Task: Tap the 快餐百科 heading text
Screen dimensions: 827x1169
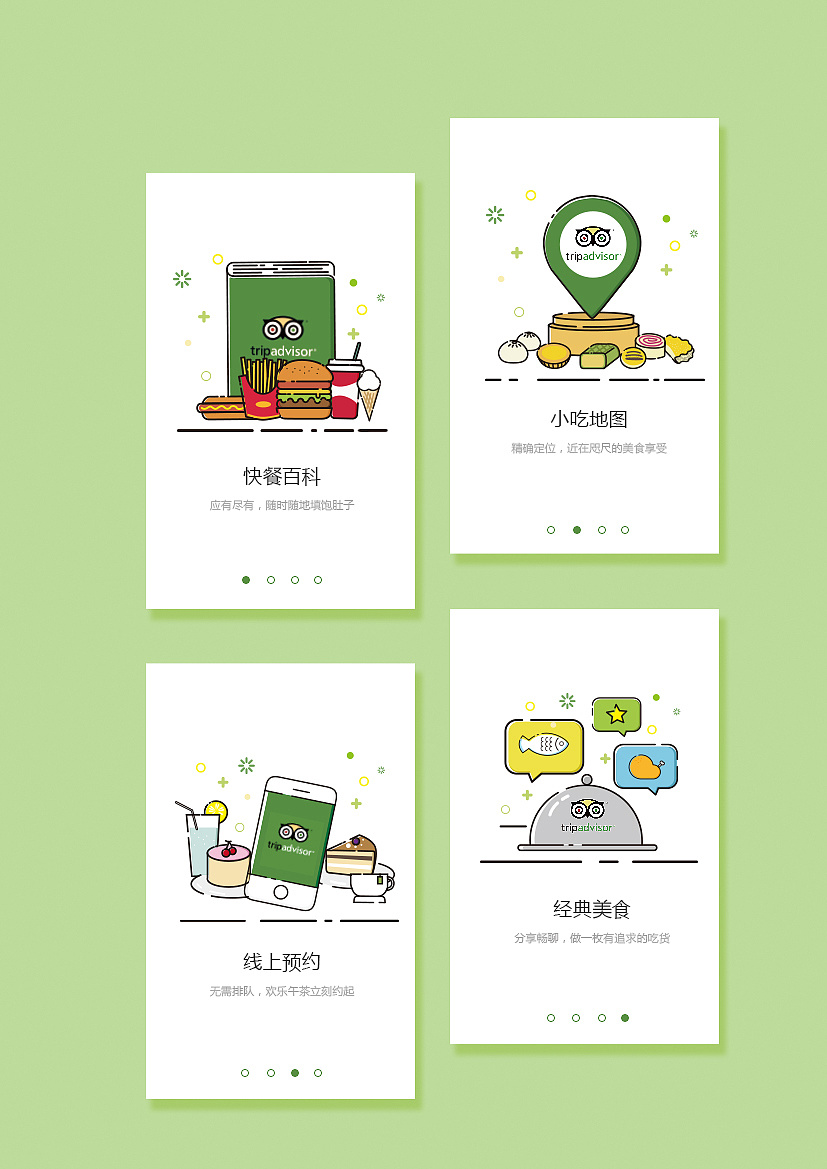Action: point(281,475)
